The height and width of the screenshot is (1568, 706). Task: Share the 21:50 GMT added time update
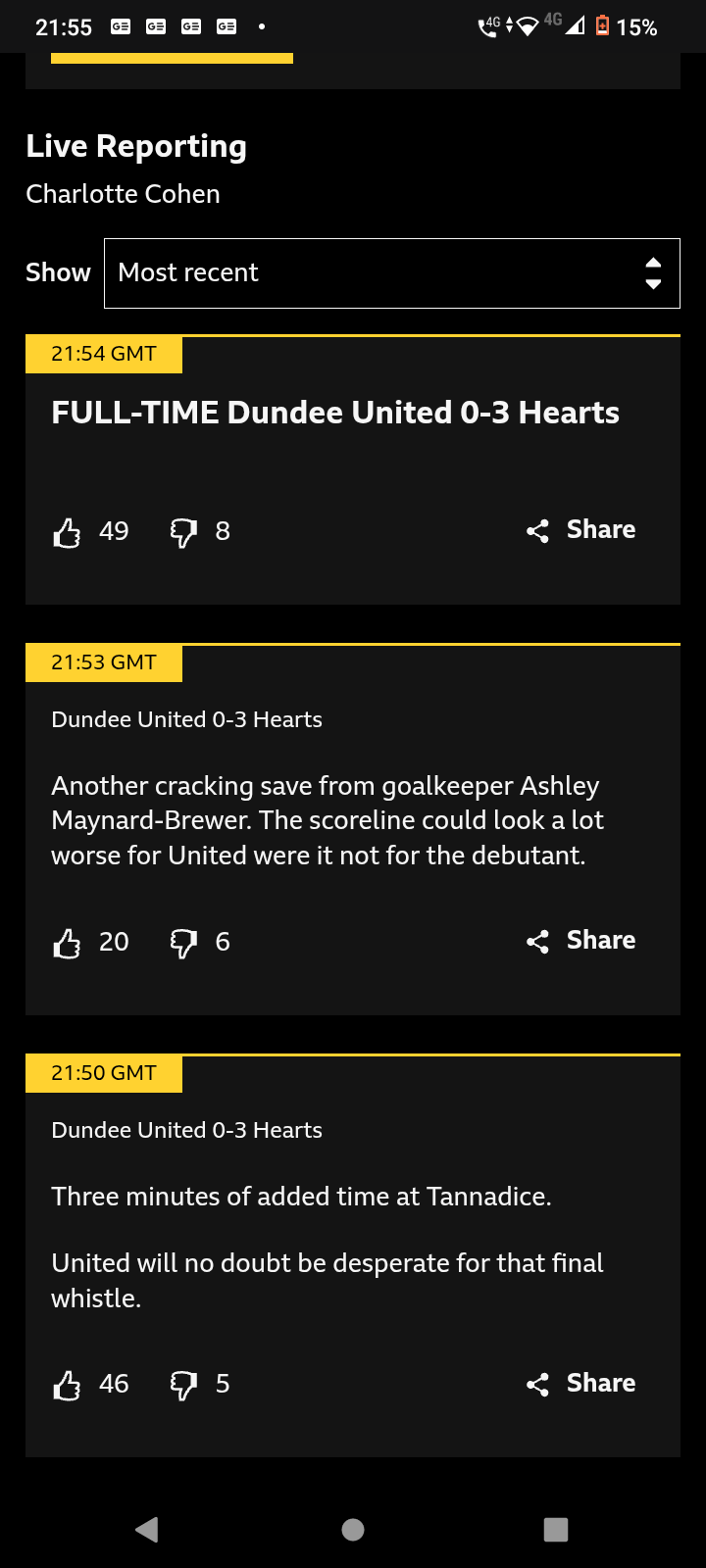click(580, 1384)
